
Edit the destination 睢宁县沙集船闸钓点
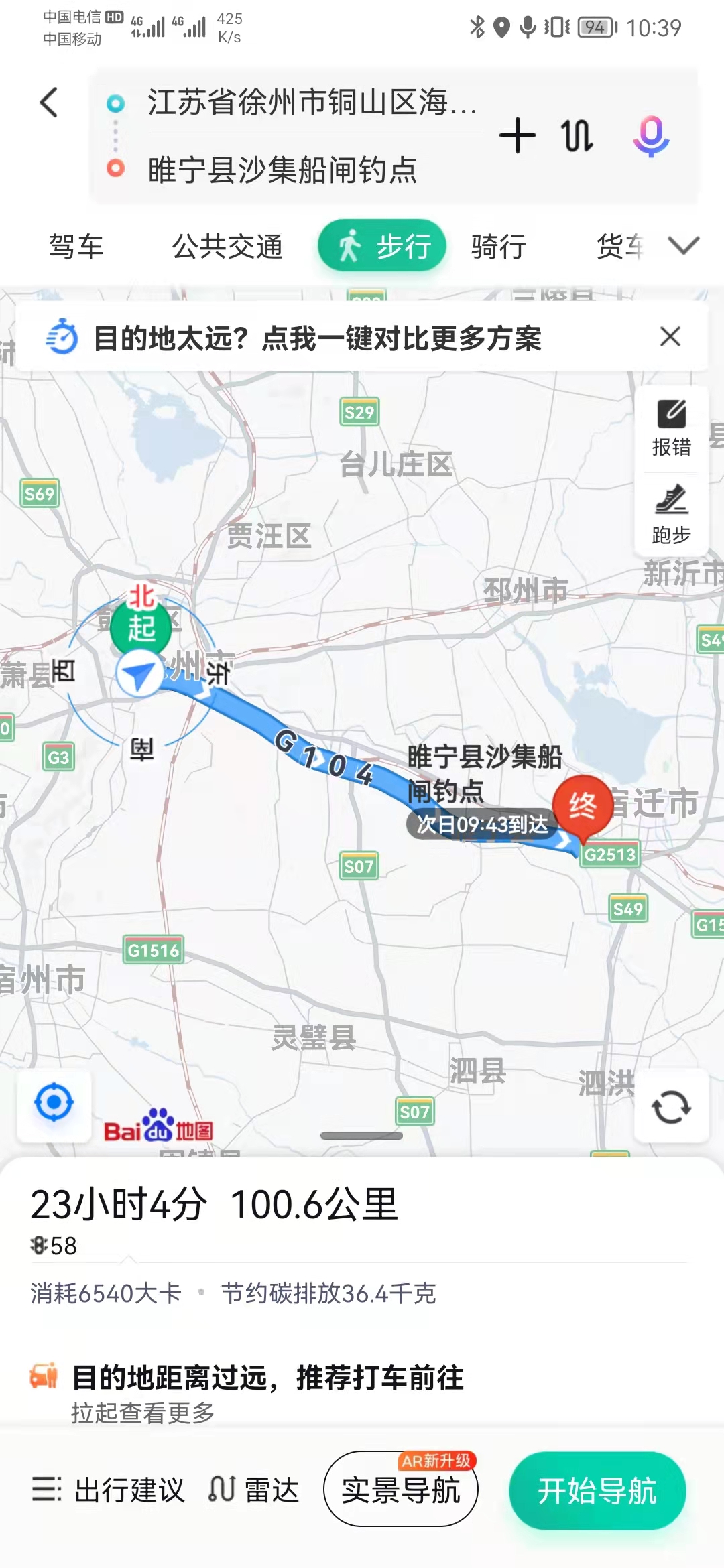click(x=282, y=170)
